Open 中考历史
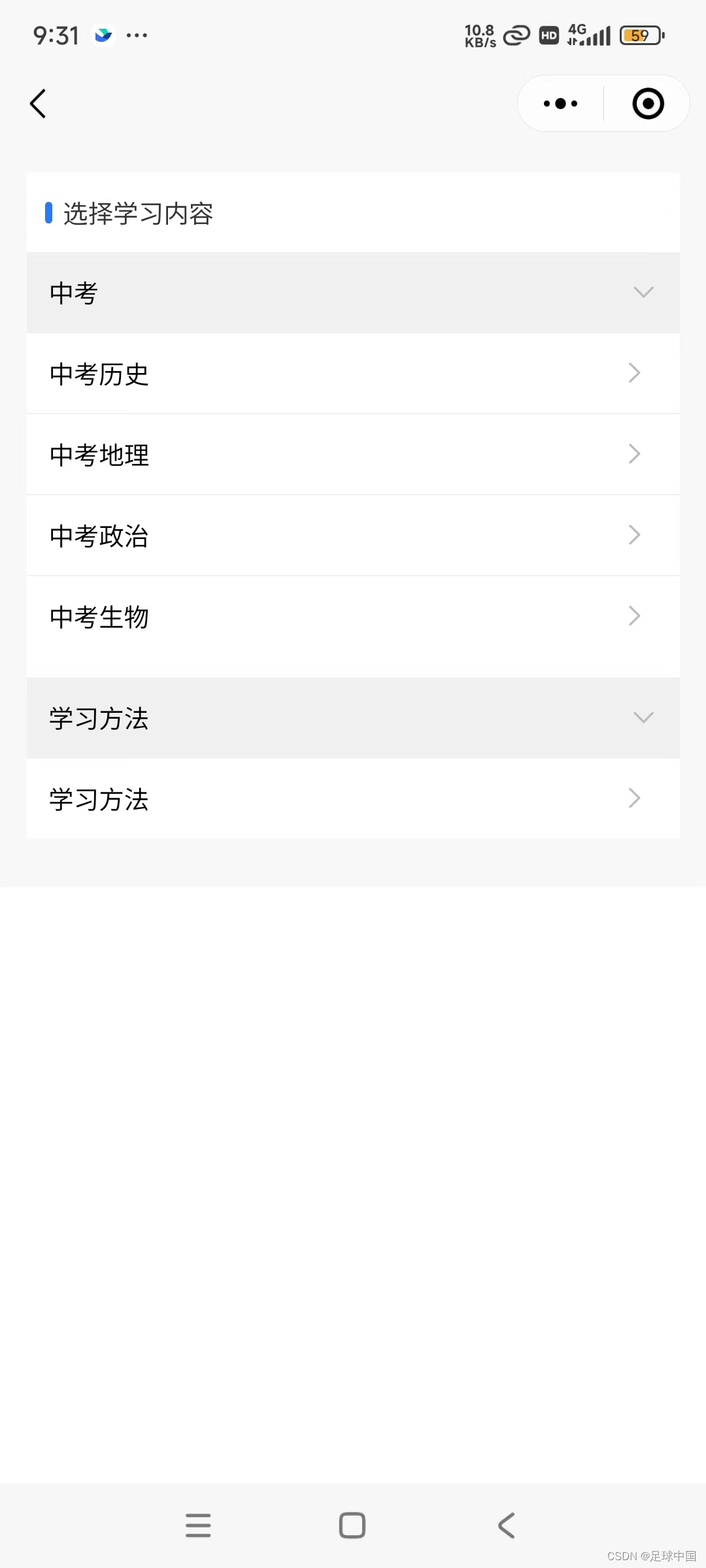706x1568 pixels. 353,374
